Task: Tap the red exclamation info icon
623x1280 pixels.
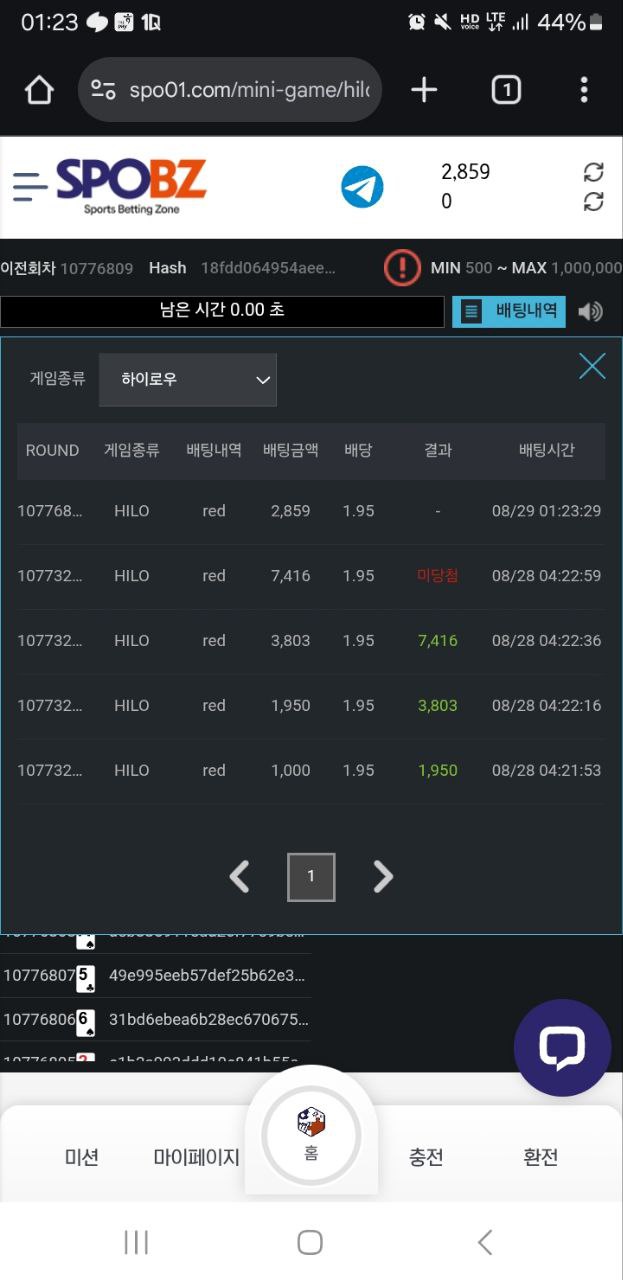Action: tap(402, 267)
